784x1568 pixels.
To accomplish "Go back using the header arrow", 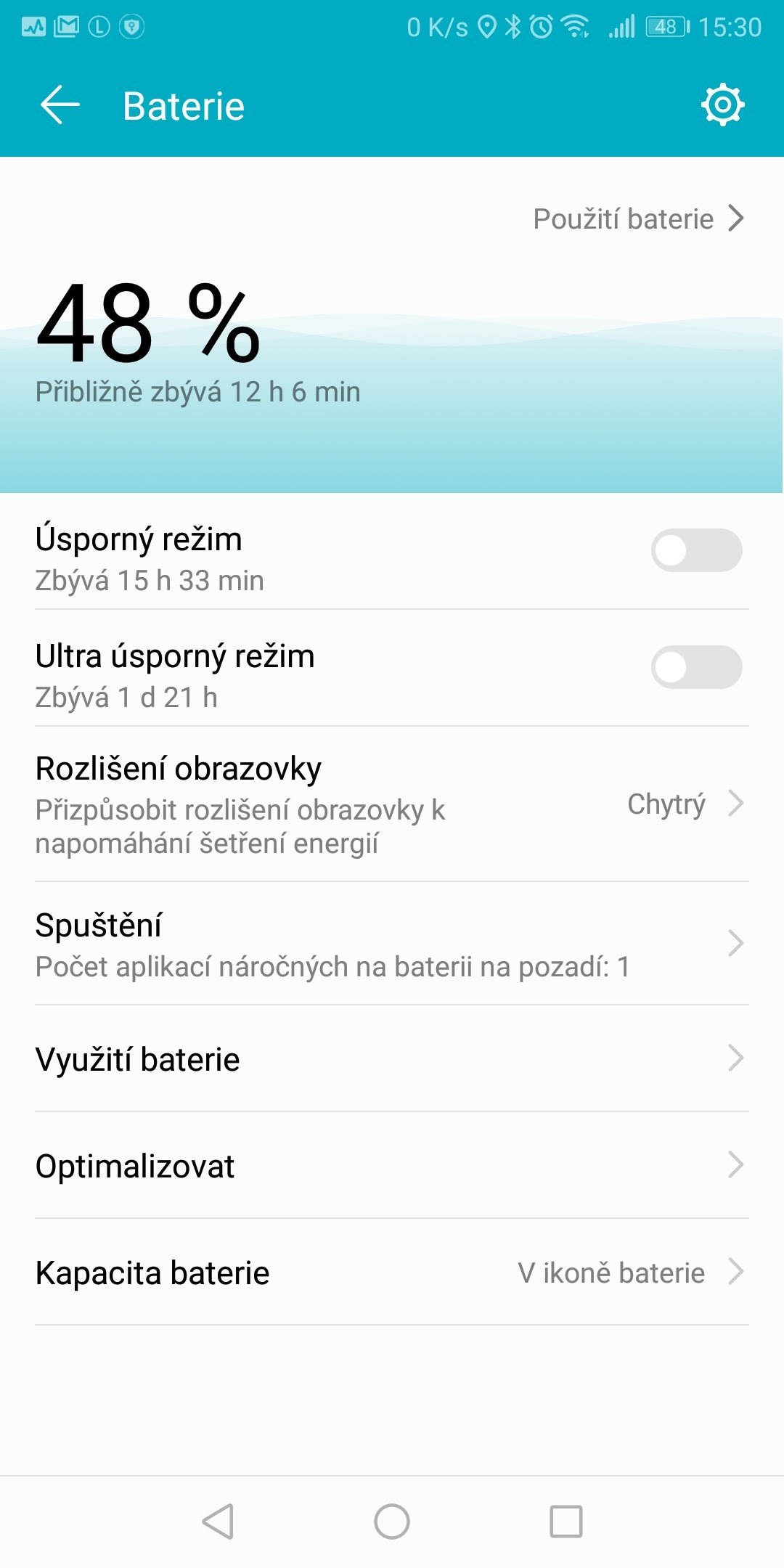I will click(60, 105).
